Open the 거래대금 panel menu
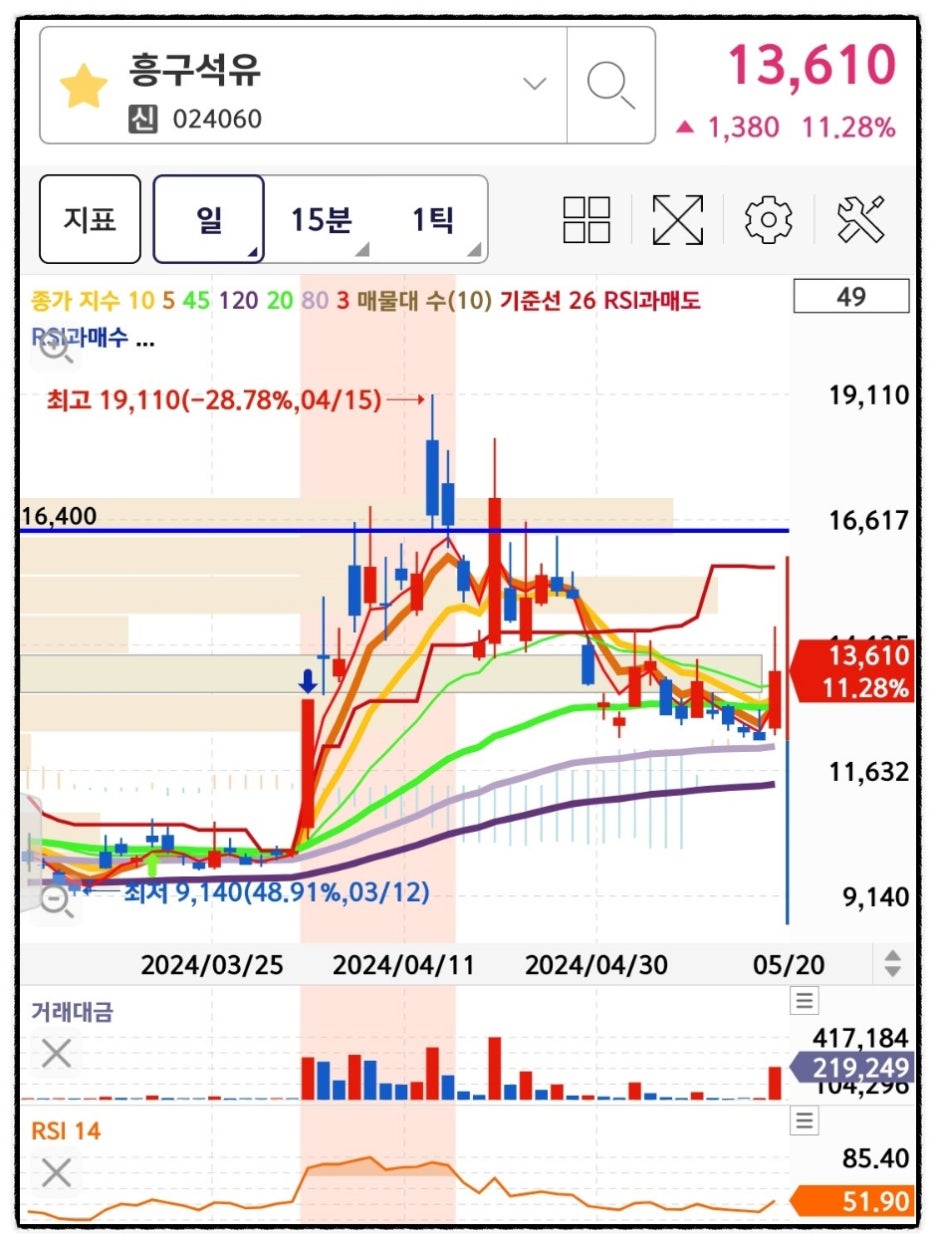936x1244 pixels. [x=805, y=1000]
